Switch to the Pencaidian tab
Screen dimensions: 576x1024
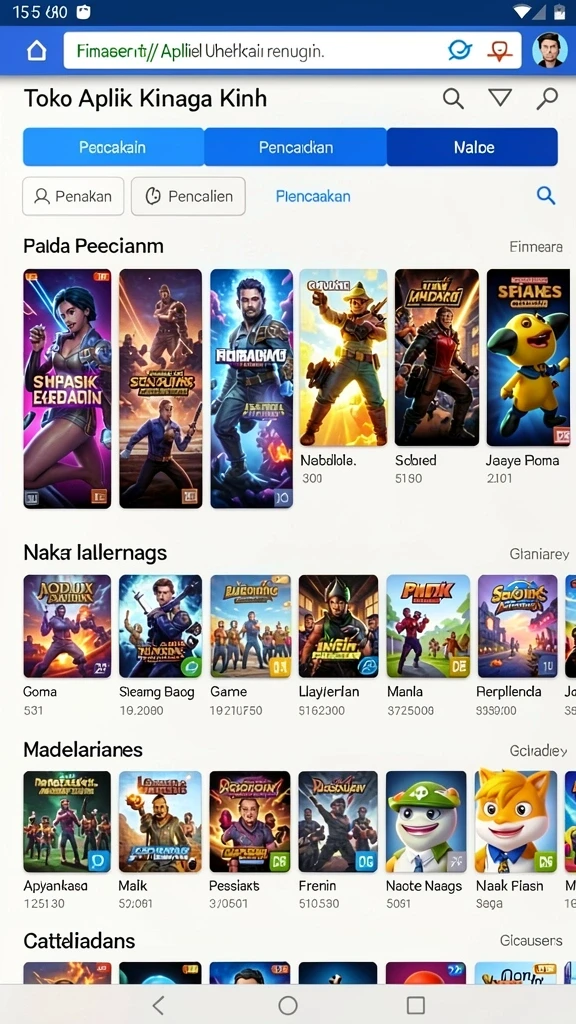pyautogui.click(x=295, y=147)
